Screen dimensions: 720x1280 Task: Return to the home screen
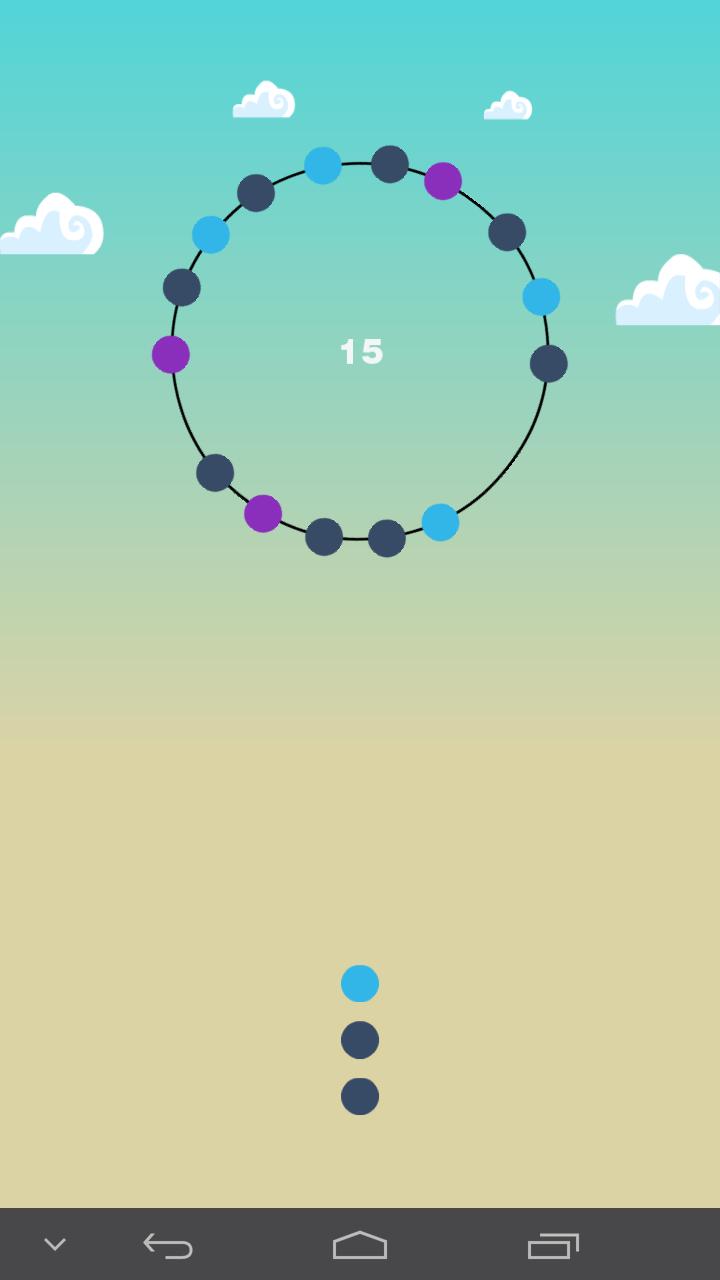point(360,1245)
